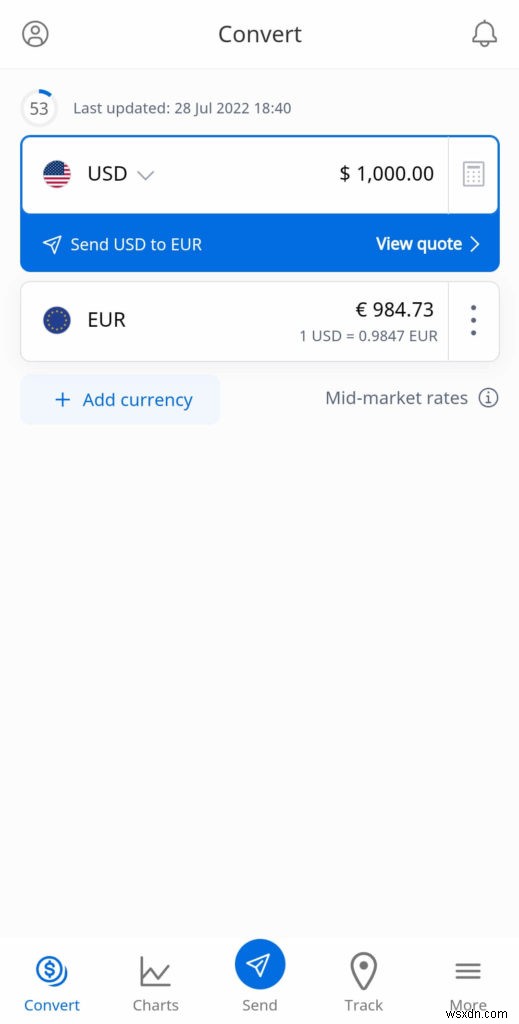Show Mid-market rates info
Image resolution: width=519 pixels, height=1024 pixels.
pos(488,398)
